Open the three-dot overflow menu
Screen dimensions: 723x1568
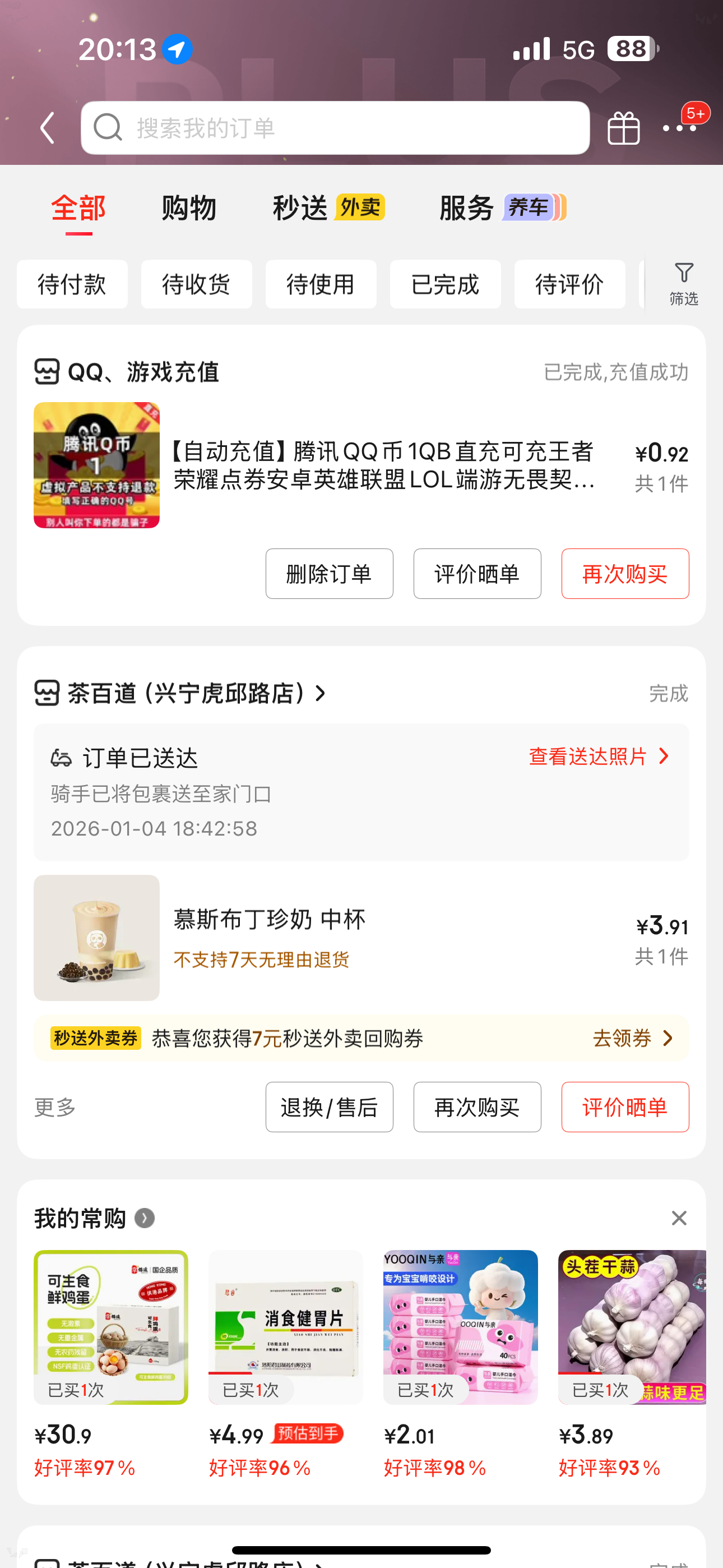tap(679, 128)
